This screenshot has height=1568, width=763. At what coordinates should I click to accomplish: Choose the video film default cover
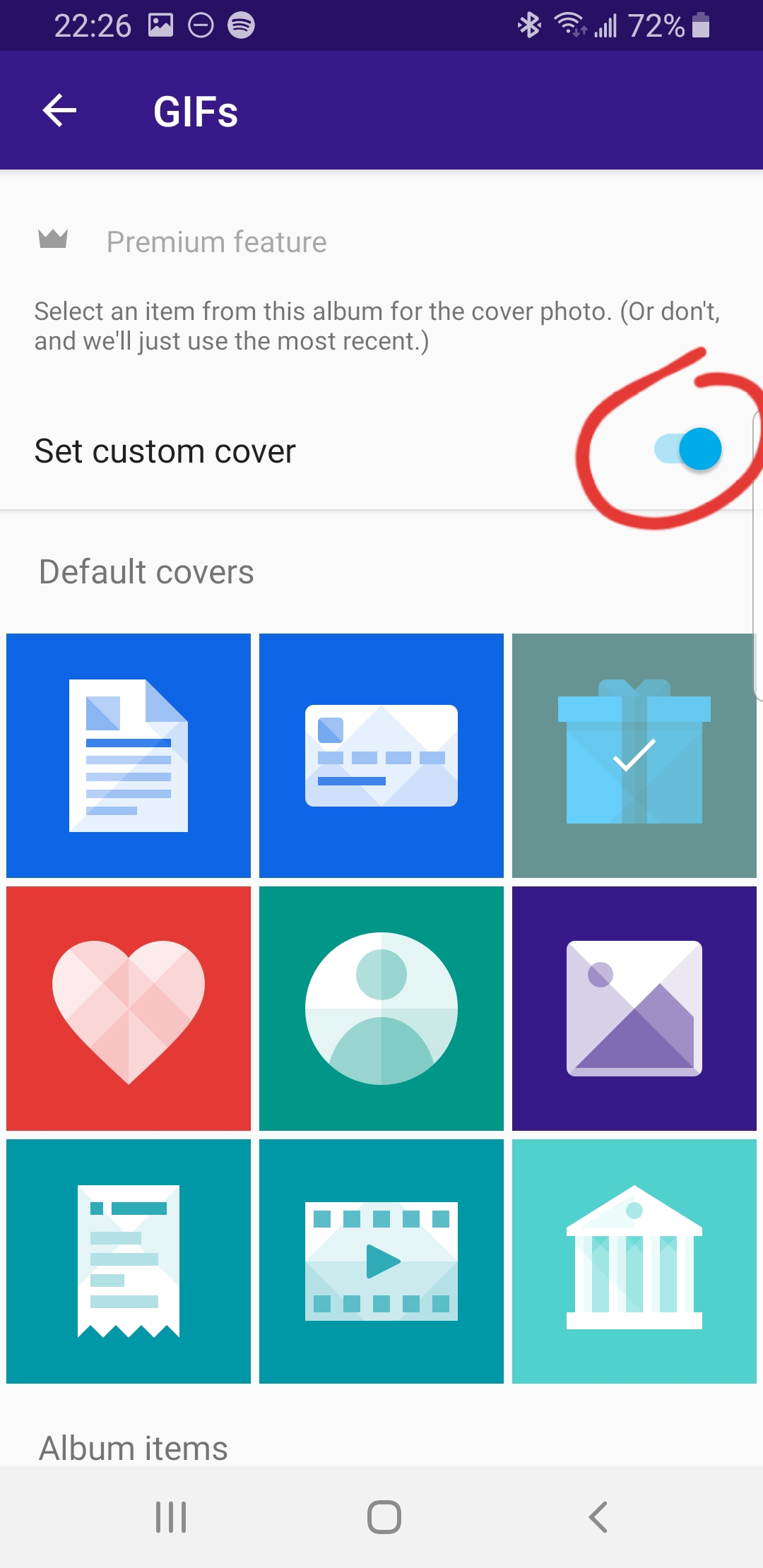(x=381, y=1261)
